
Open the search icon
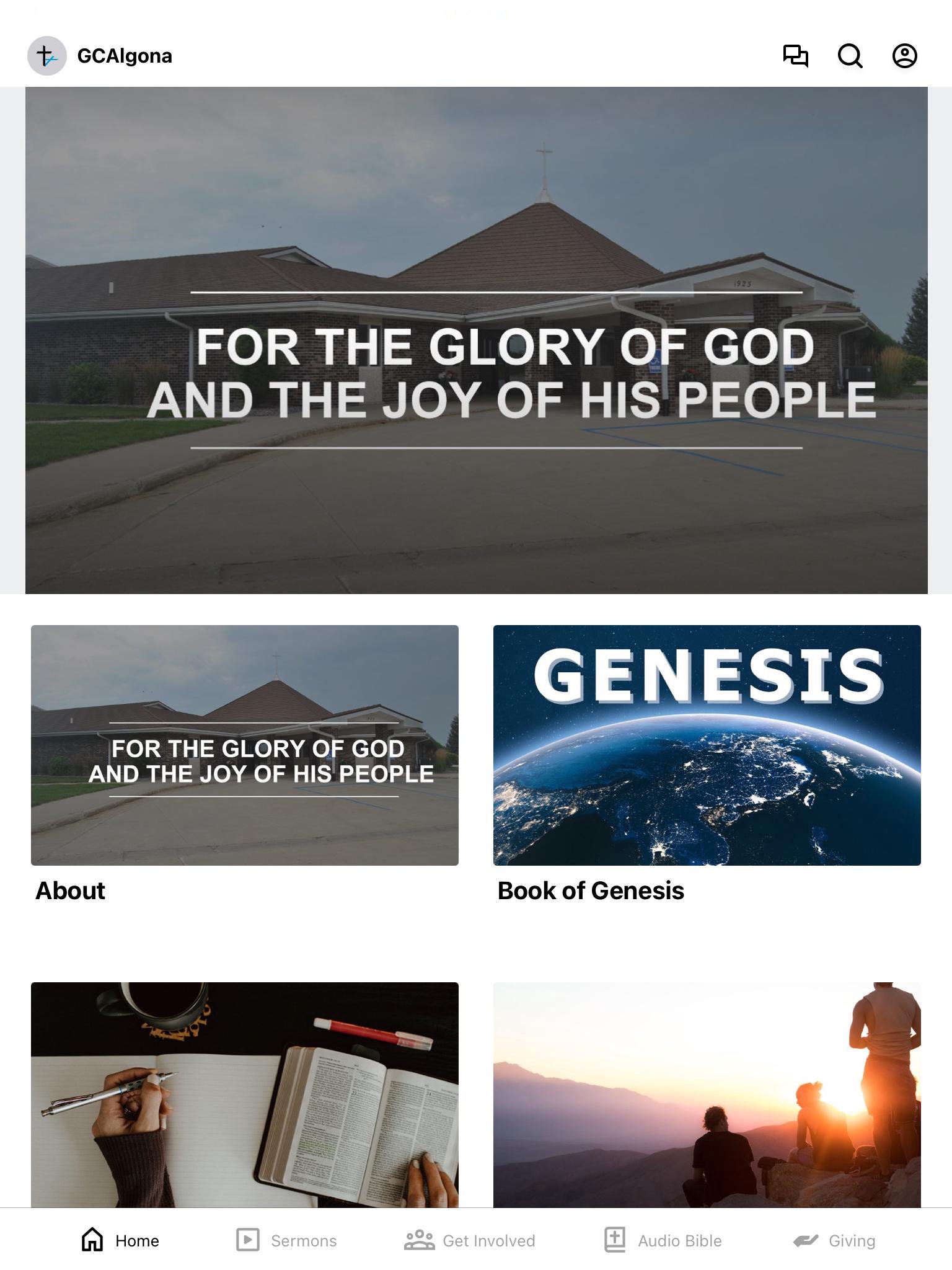pyautogui.click(x=850, y=56)
